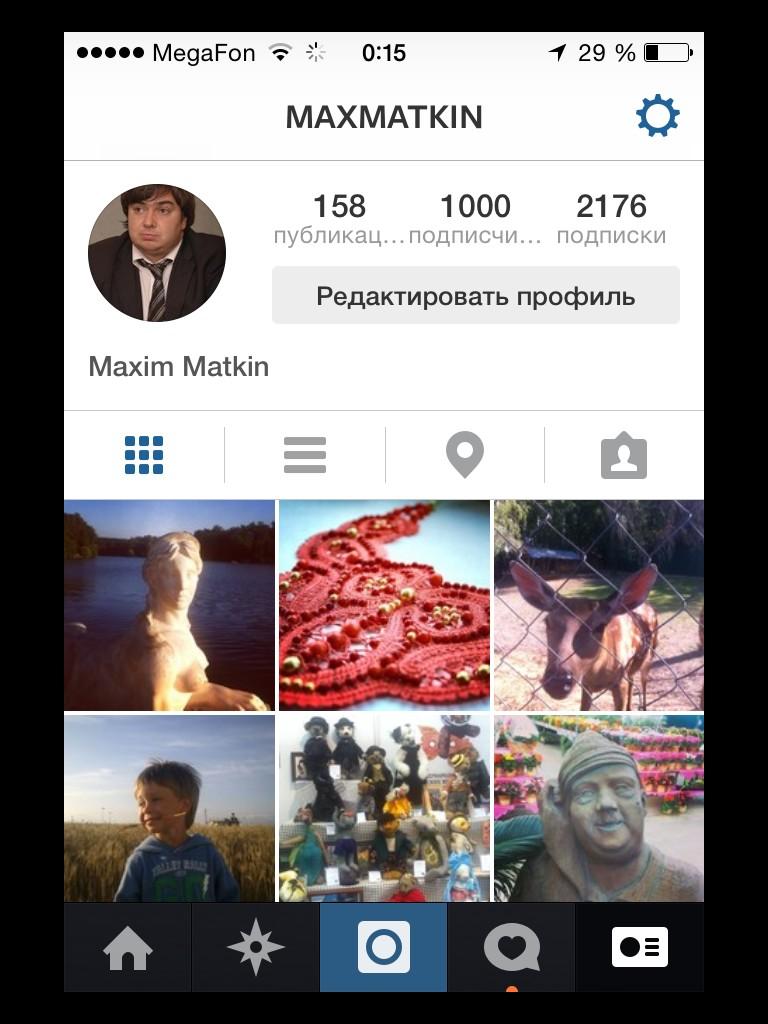
Task: Tap the camera button
Action: (384, 947)
